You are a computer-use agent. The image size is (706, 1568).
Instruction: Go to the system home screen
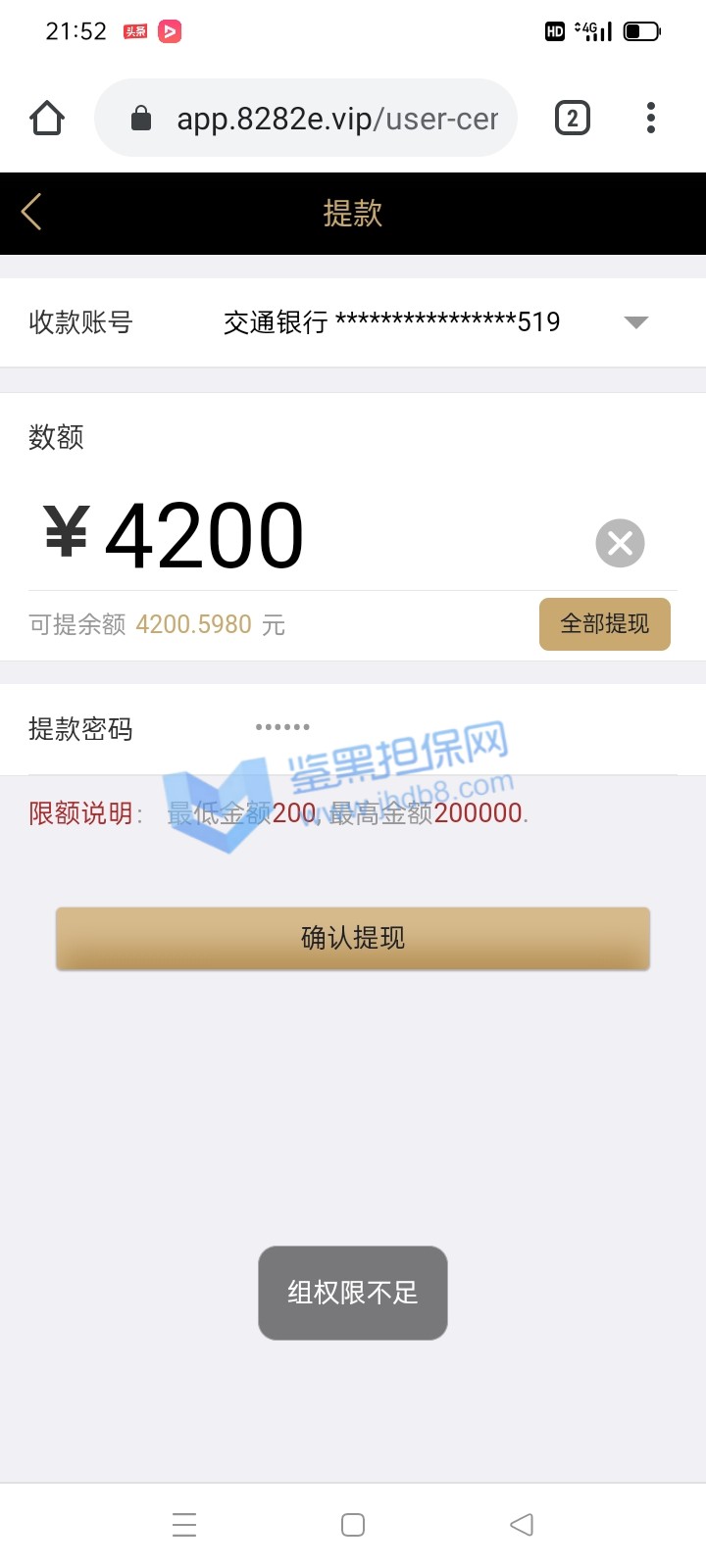pyautogui.click(x=353, y=1525)
